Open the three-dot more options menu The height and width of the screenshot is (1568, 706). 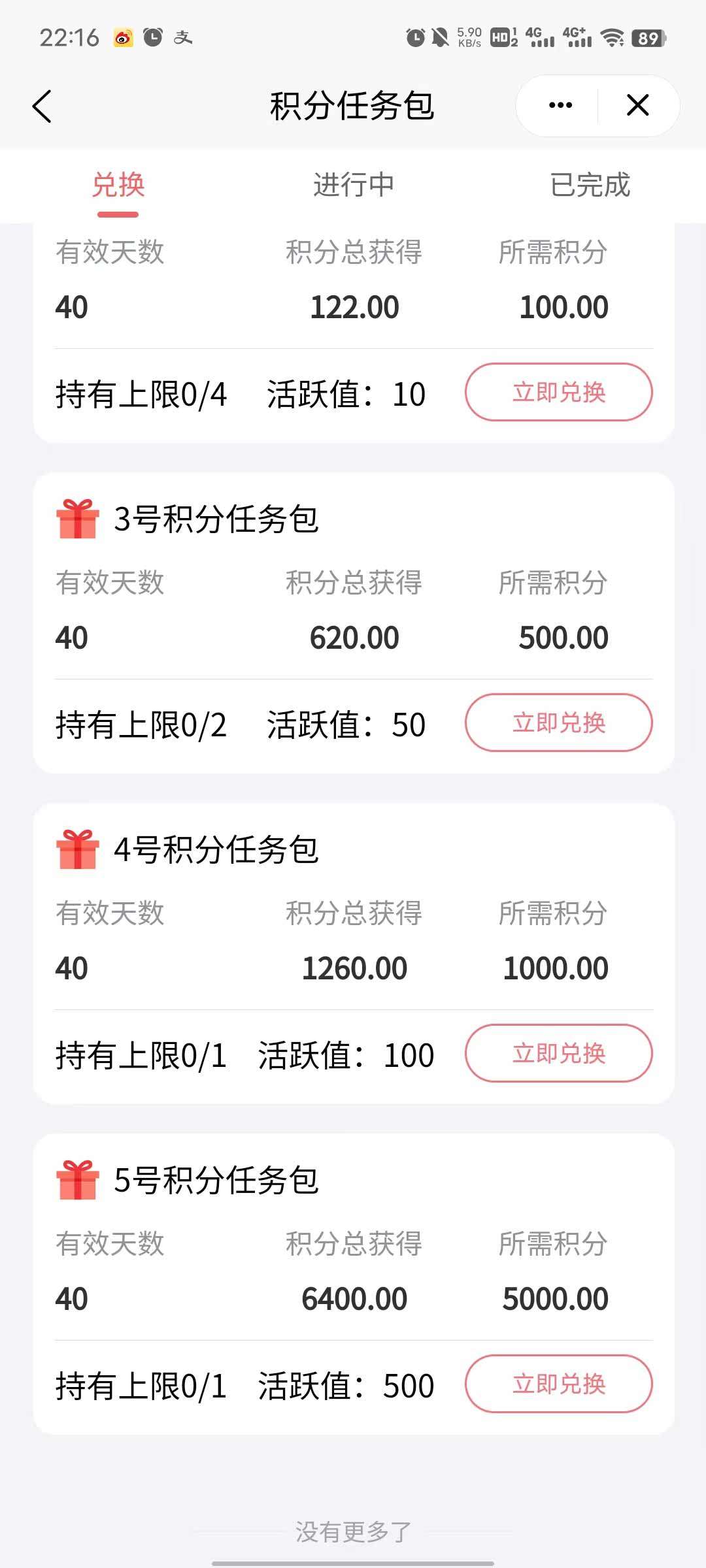(560, 105)
